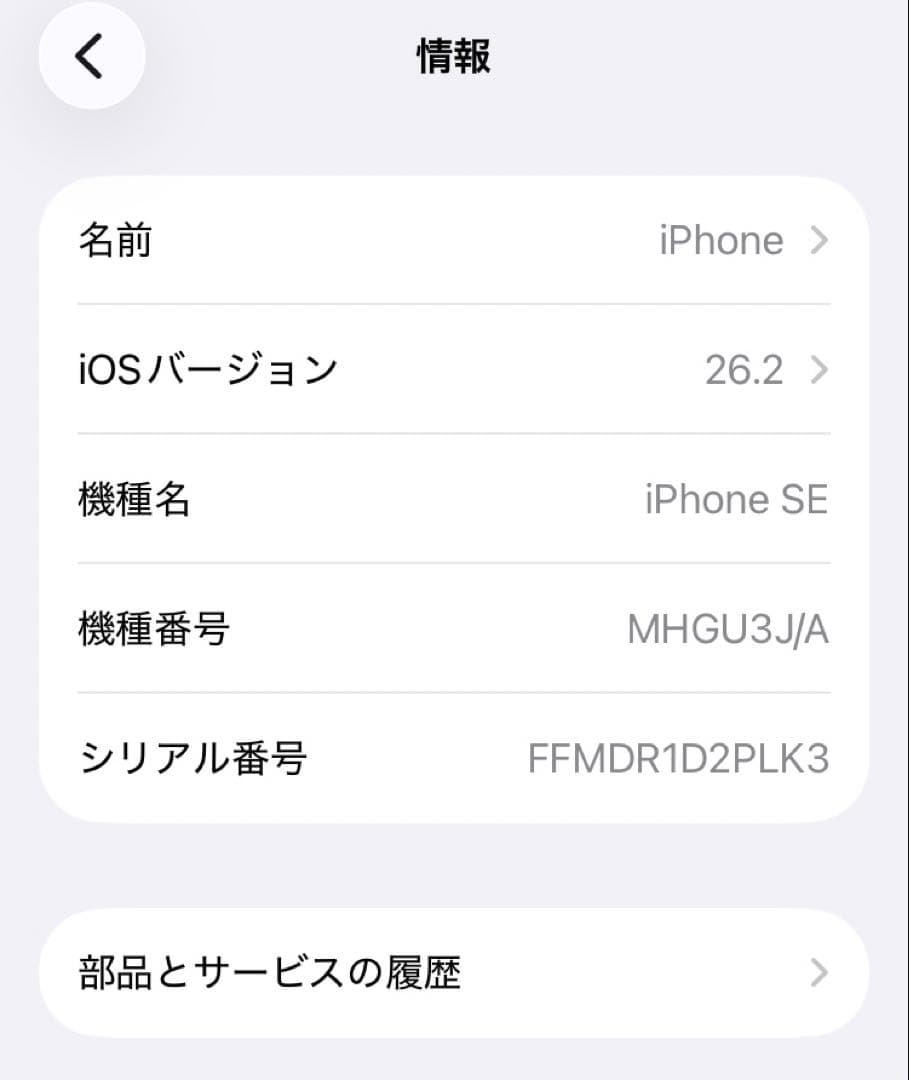Tap the chevron beside iOS バージョン 26.2
The height and width of the screenshot is (1080, 909).
point(820,368)
